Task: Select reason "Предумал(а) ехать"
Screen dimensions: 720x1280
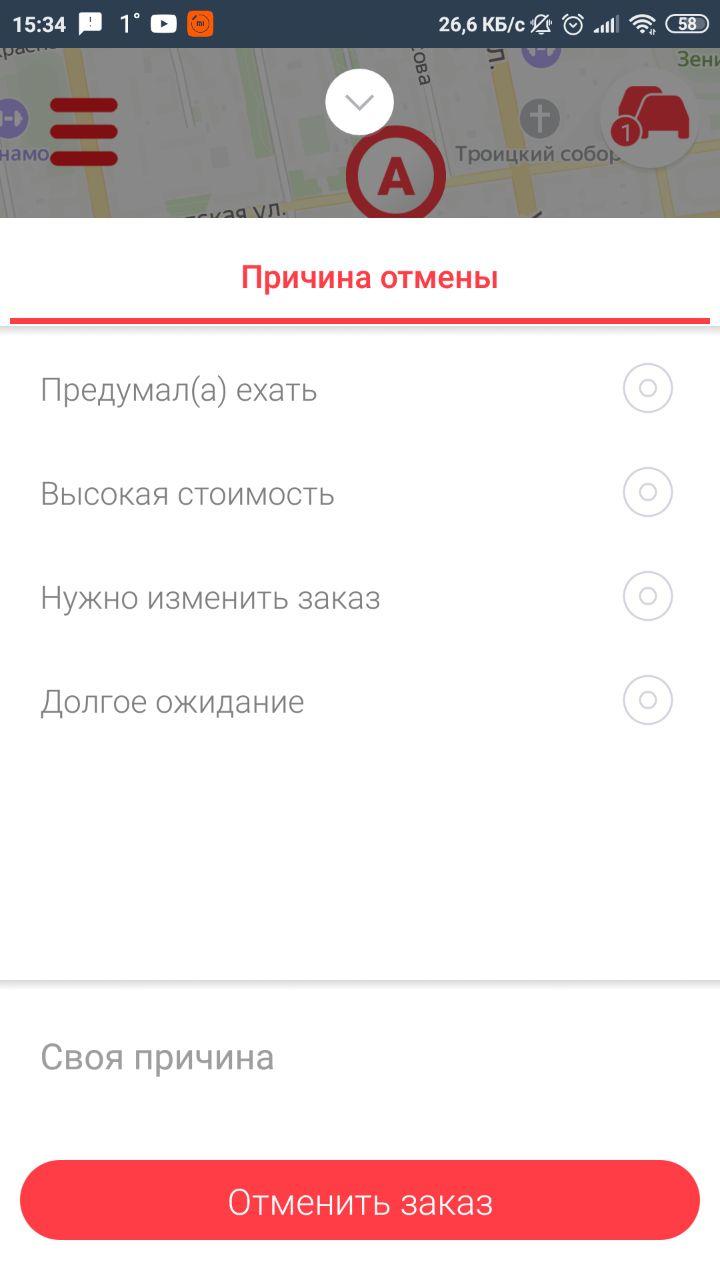Action: pyautogui.click(x=647, y=388)
